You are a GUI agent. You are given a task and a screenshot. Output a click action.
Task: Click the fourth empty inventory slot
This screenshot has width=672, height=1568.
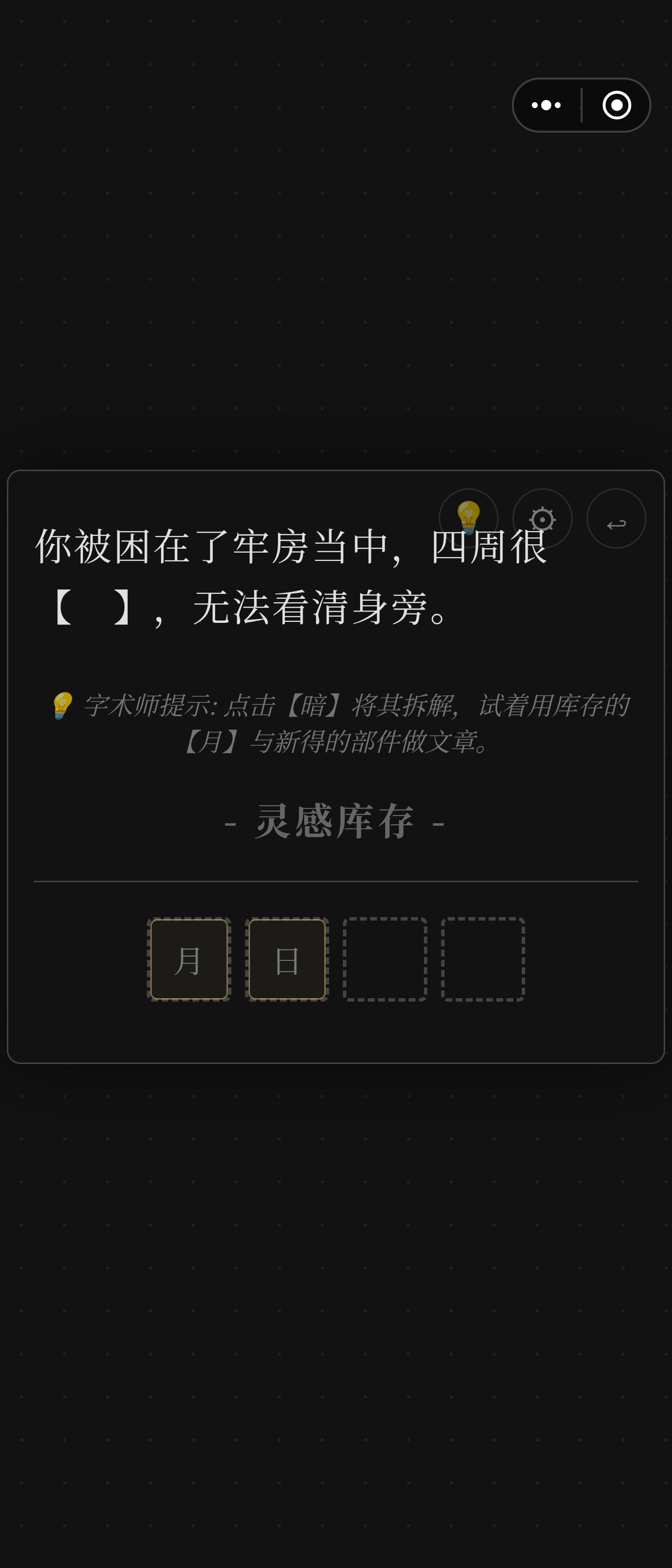click(483, 960)
